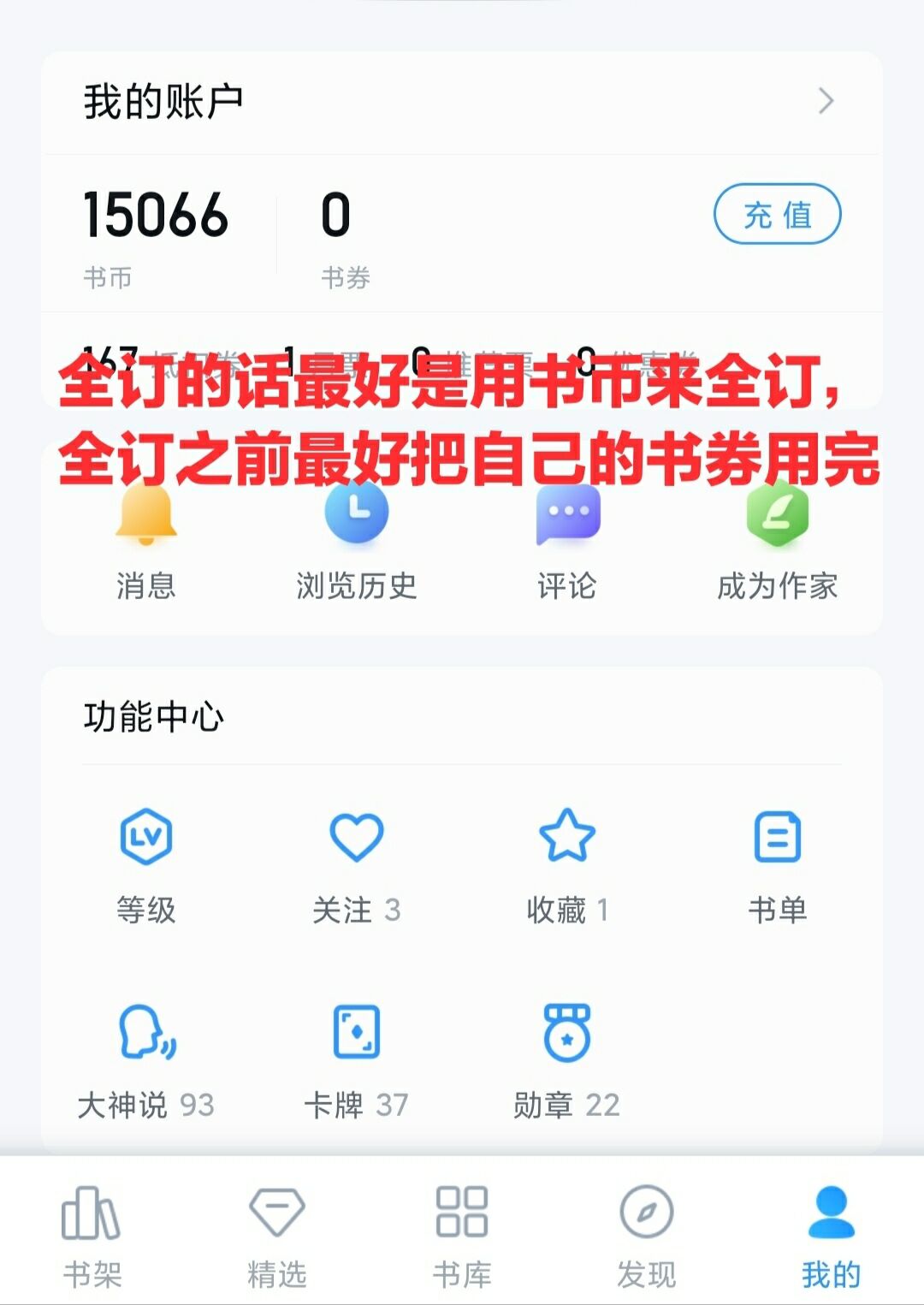Select the 我的 profile tab
The height and width of the screenshot is (1305, 924).
coord(831,1237)
